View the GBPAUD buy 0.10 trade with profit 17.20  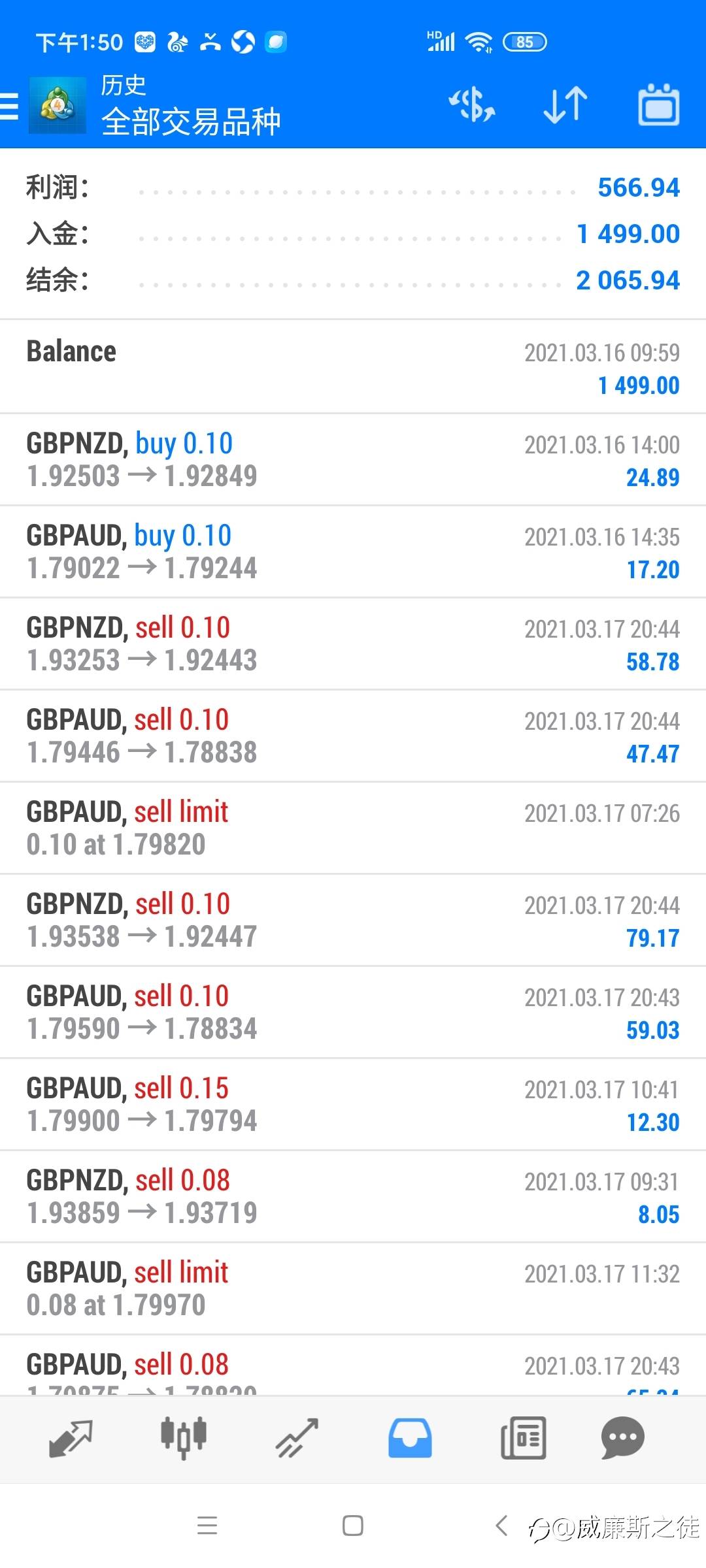pyautogui.click(x=353, y=551)
